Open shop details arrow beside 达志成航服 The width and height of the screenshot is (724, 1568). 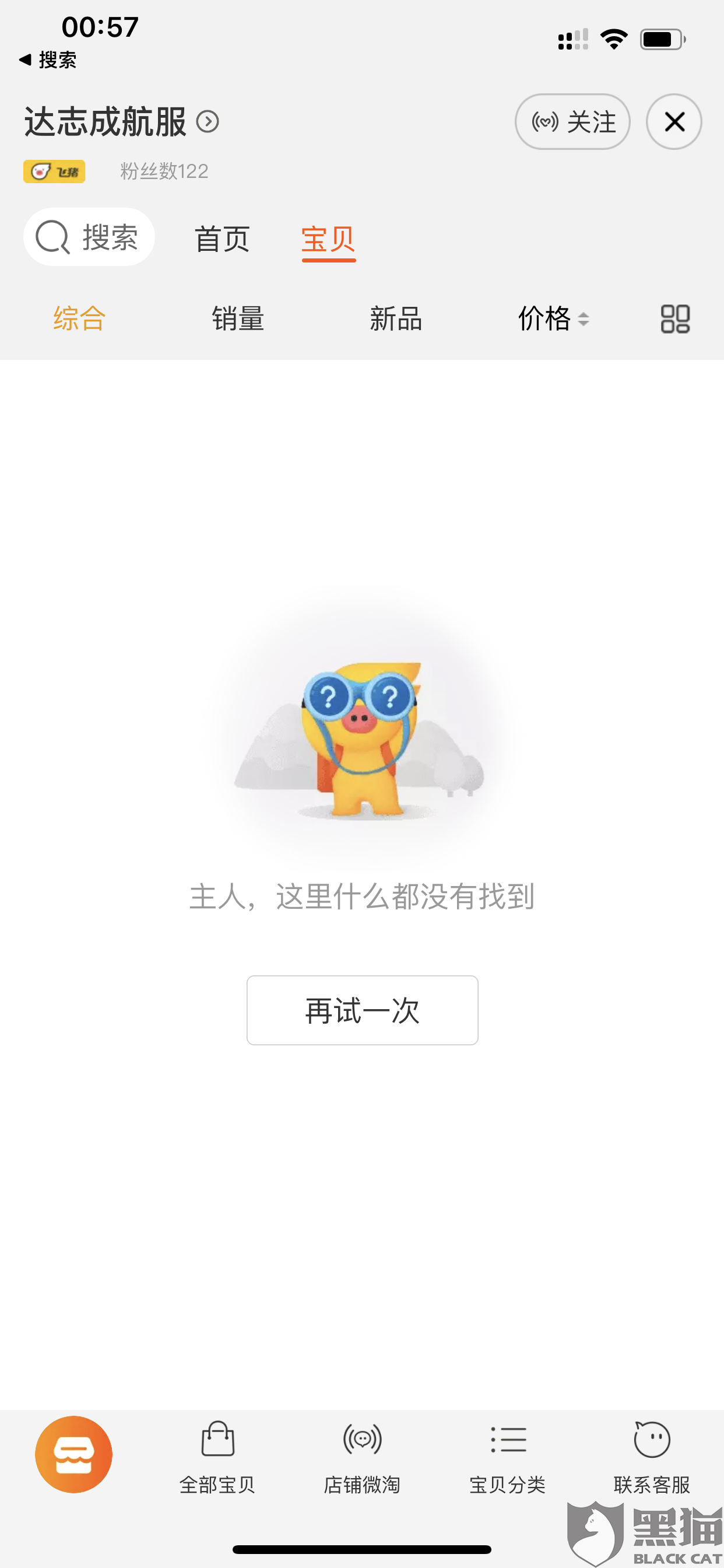[208, 122]
